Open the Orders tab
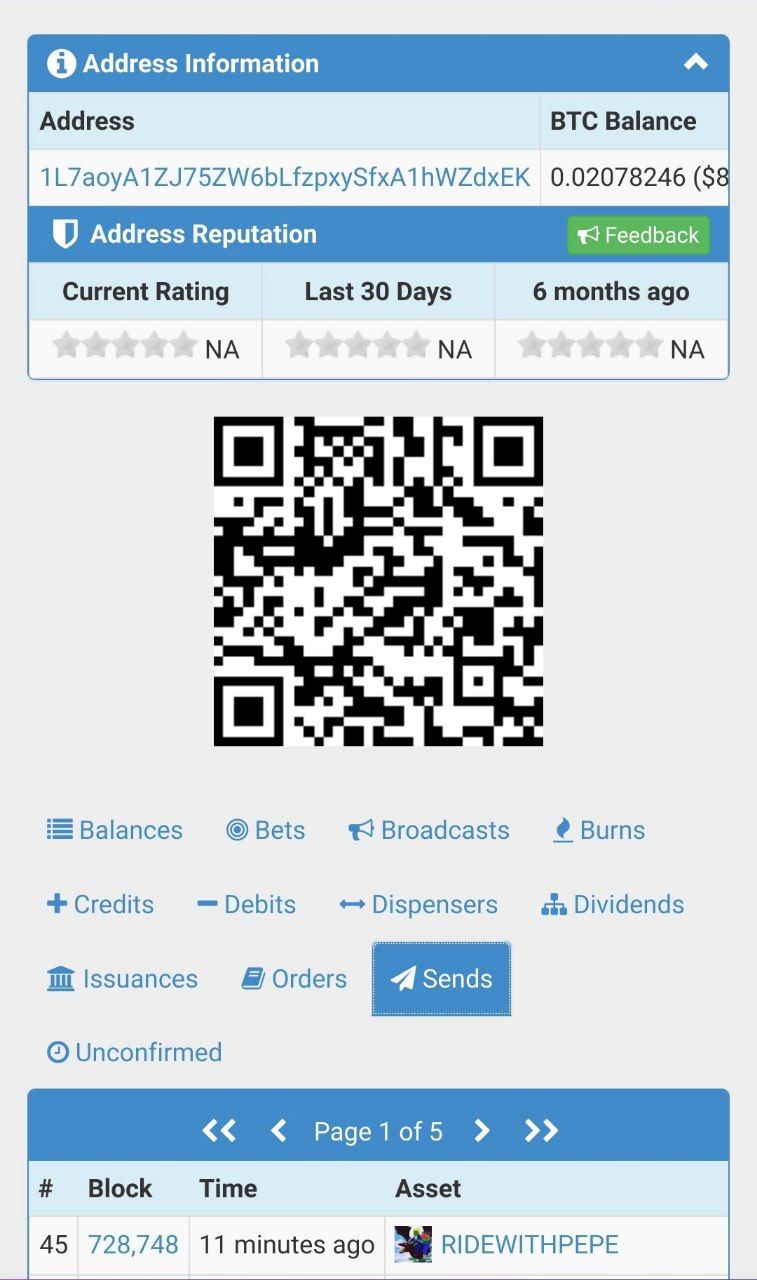Screen dimensions: 757x1280 [295, 978]
